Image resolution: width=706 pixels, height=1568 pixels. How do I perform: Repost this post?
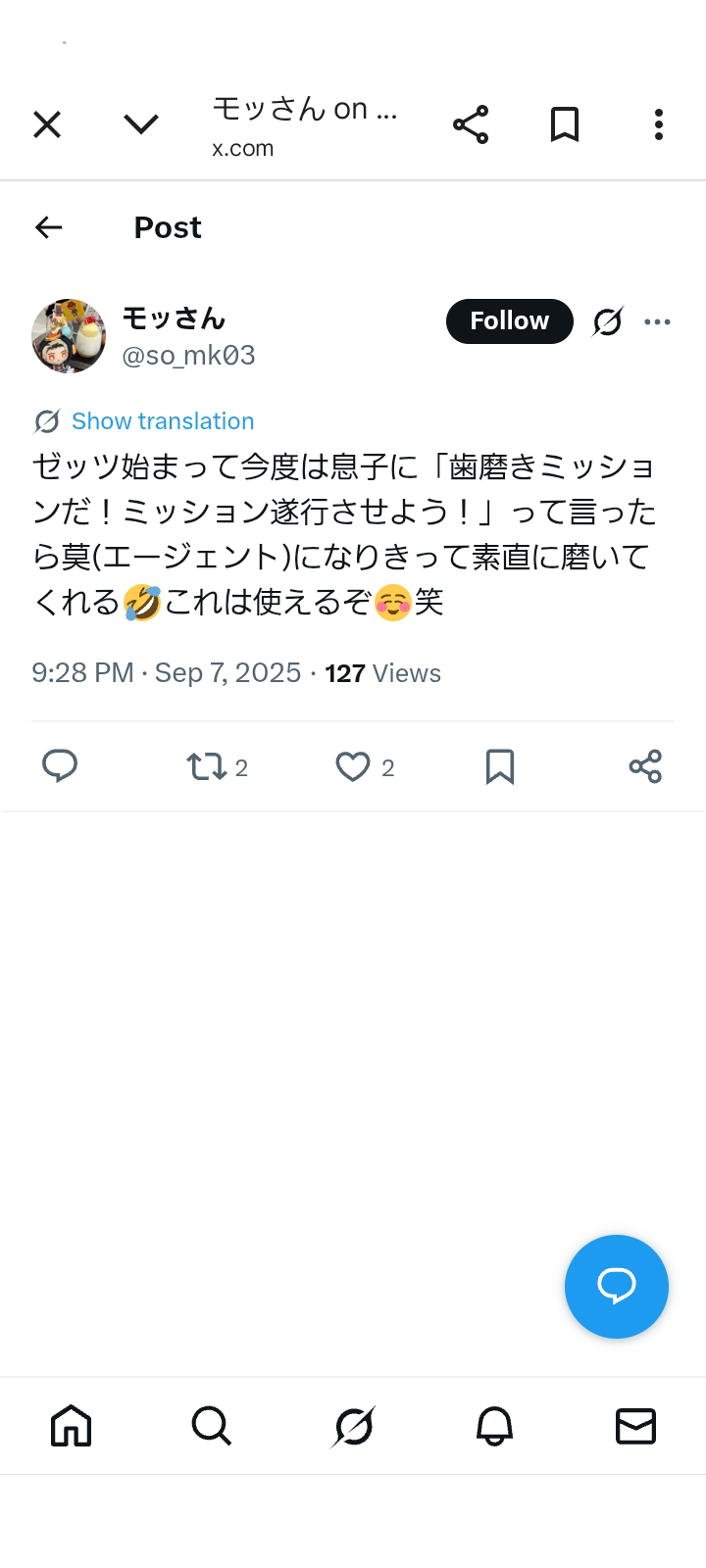pos(207,766)
